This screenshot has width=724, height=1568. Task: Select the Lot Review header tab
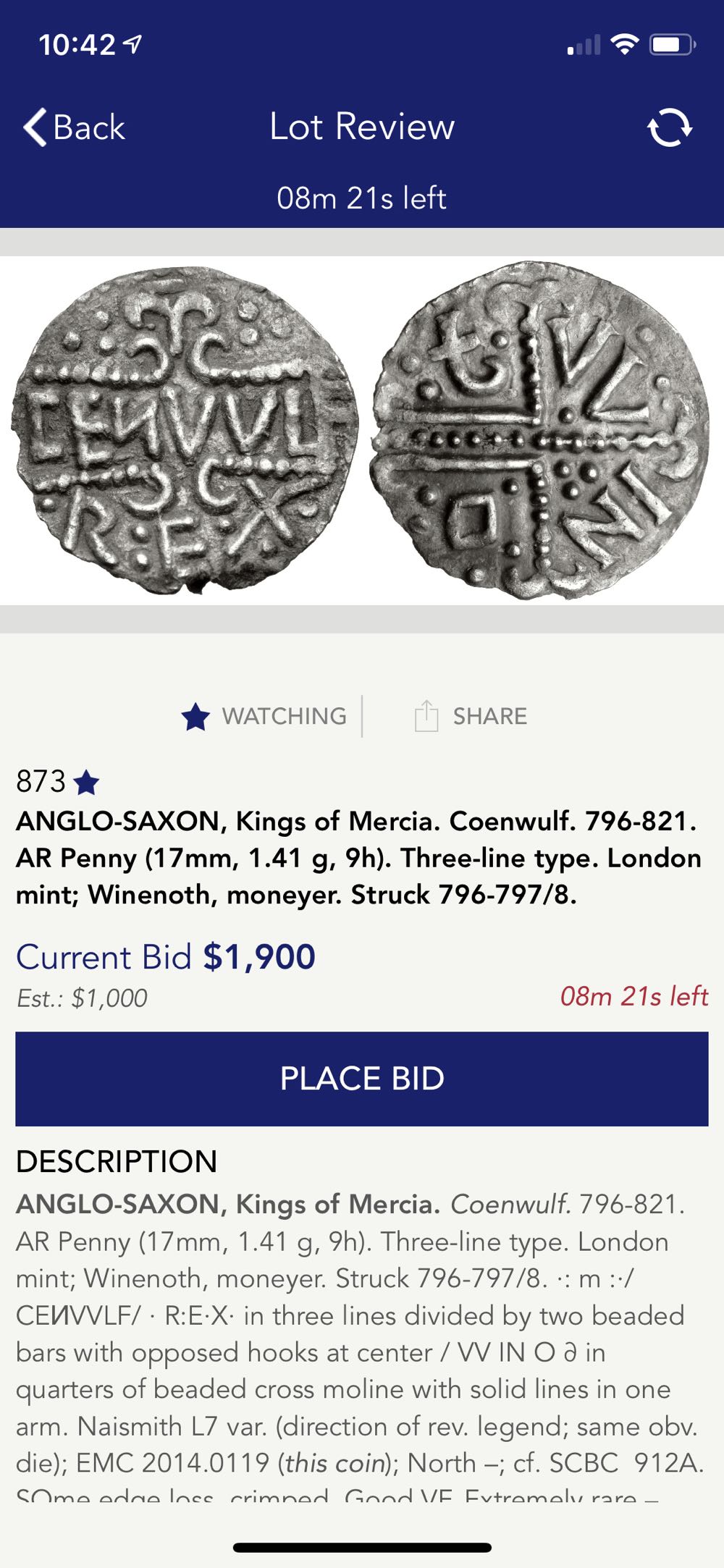tap(362, 127)
